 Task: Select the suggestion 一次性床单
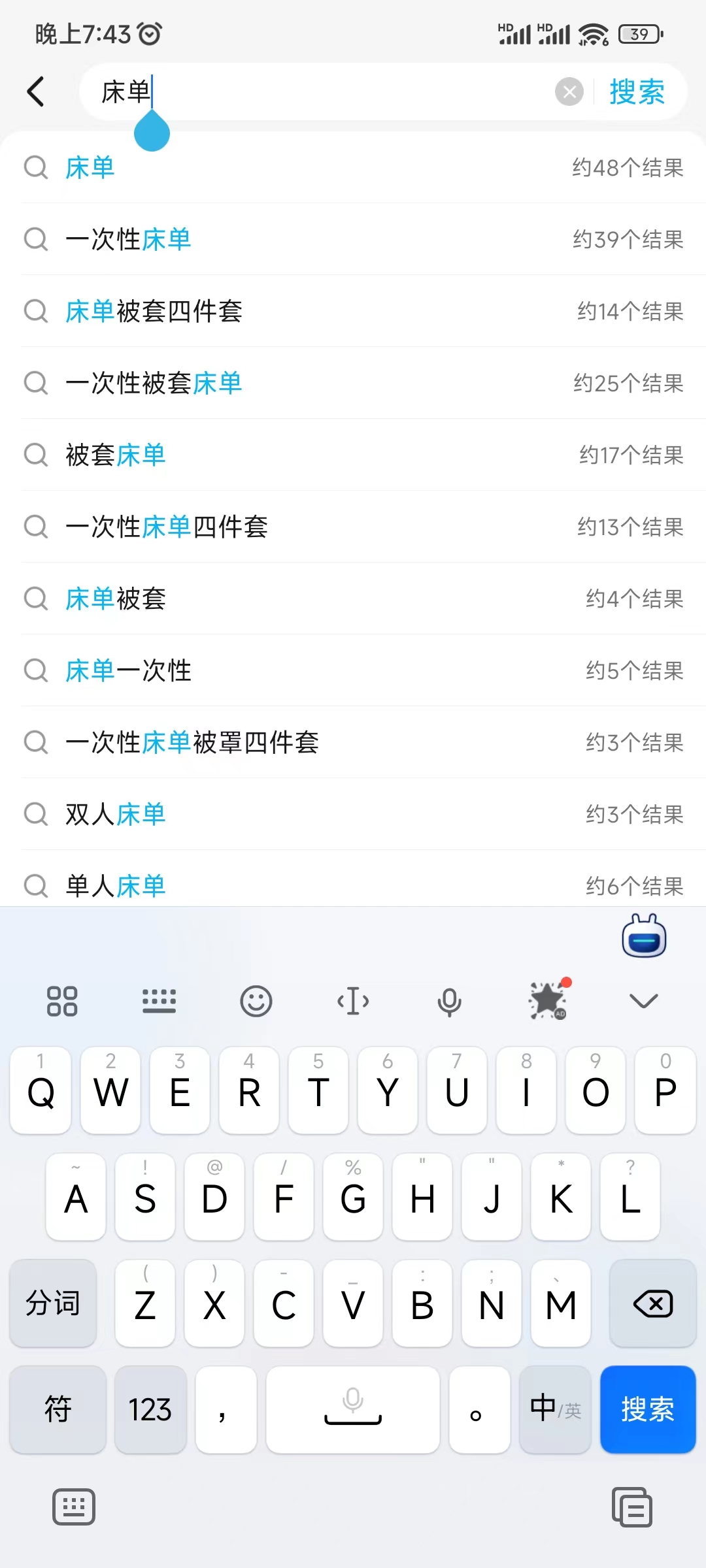tap(128, 239)
